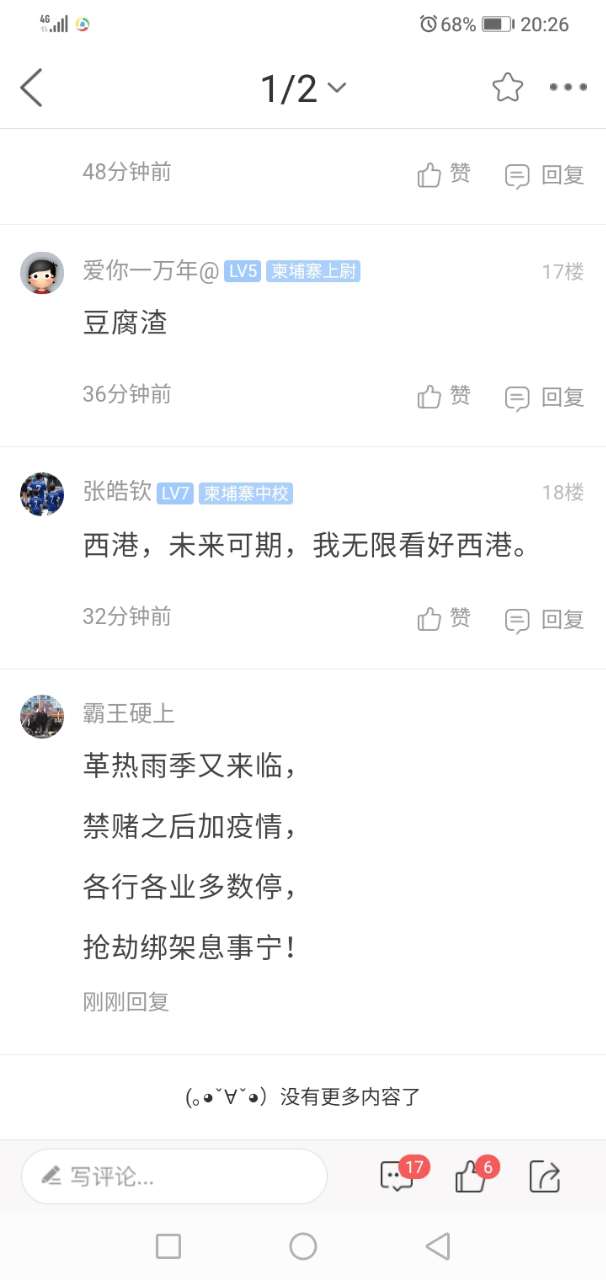The height and width of the screenshot is (1280, 606).
Task: Reply to 张皓钦's comment
Action: click(544, 619)
